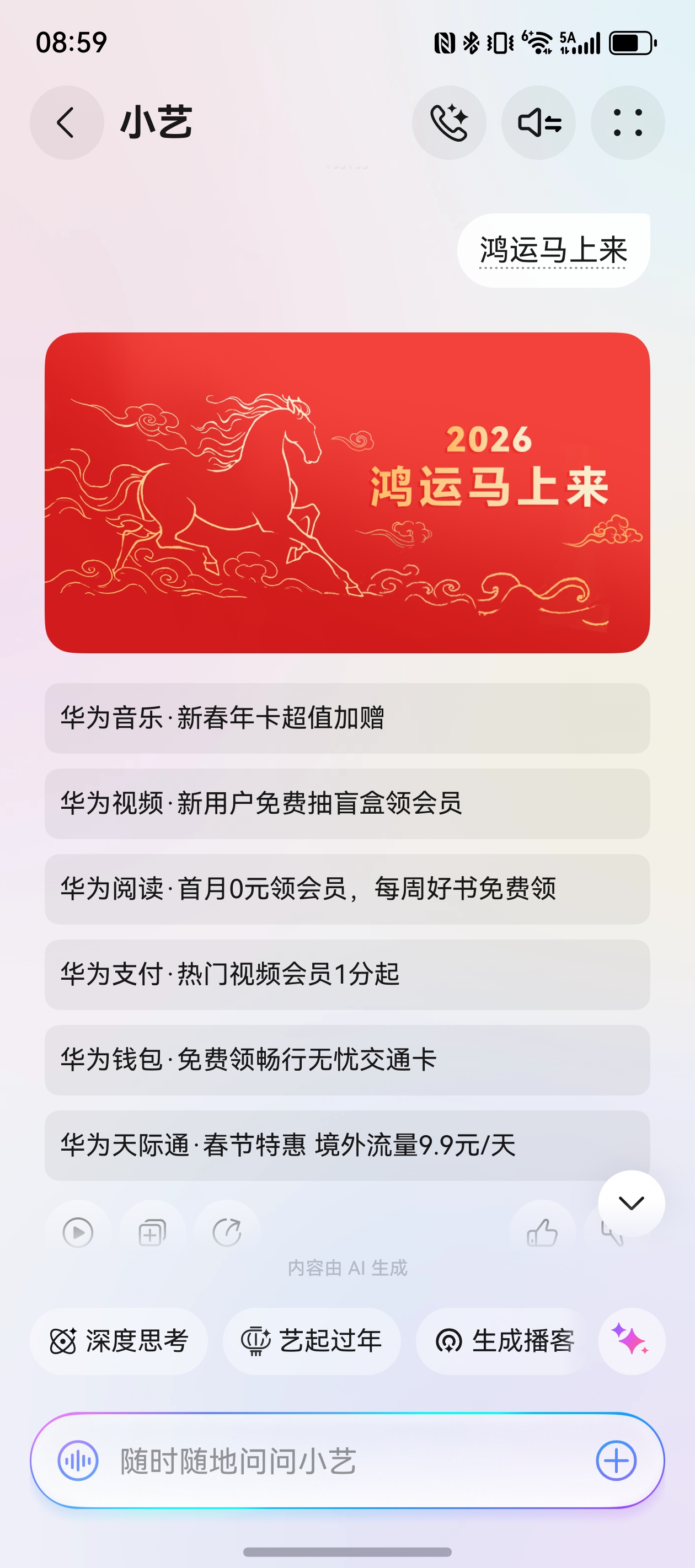Enable 深度思考 mode

point(119,1341)
